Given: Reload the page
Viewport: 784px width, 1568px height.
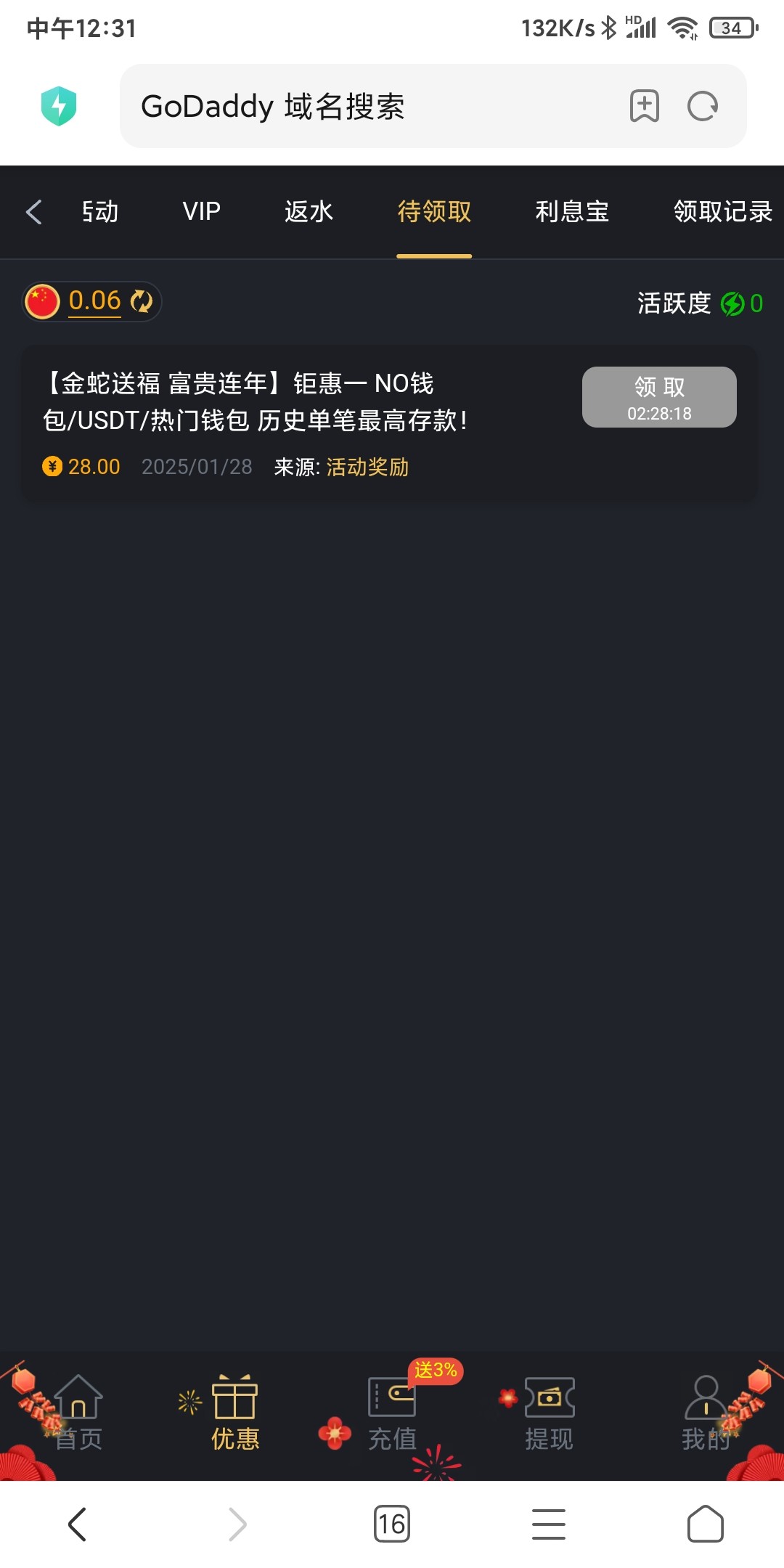Looking at the screenshot, I should coord(703,107).
